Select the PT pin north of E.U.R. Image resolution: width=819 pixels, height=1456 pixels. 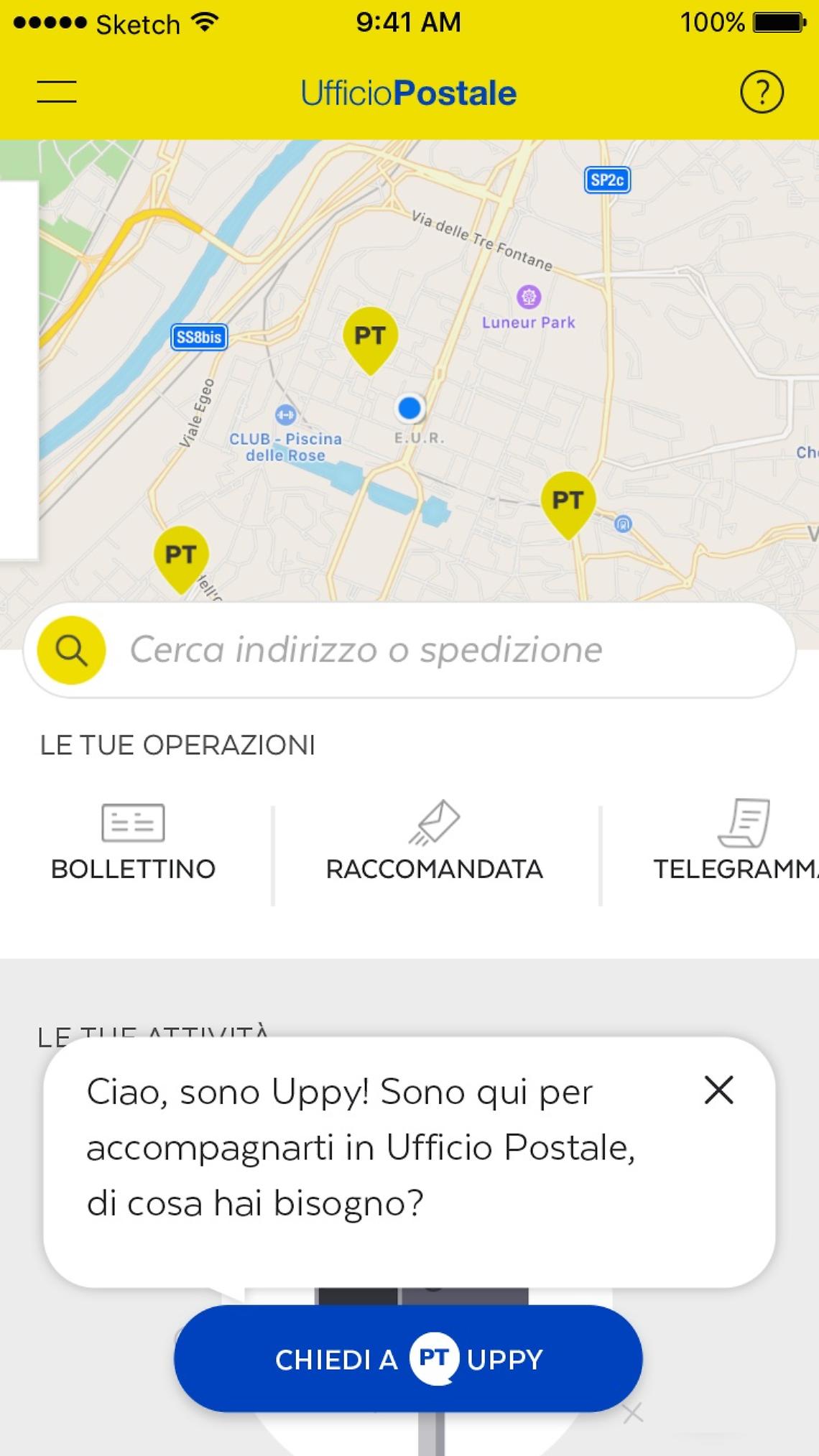(370, 336)
